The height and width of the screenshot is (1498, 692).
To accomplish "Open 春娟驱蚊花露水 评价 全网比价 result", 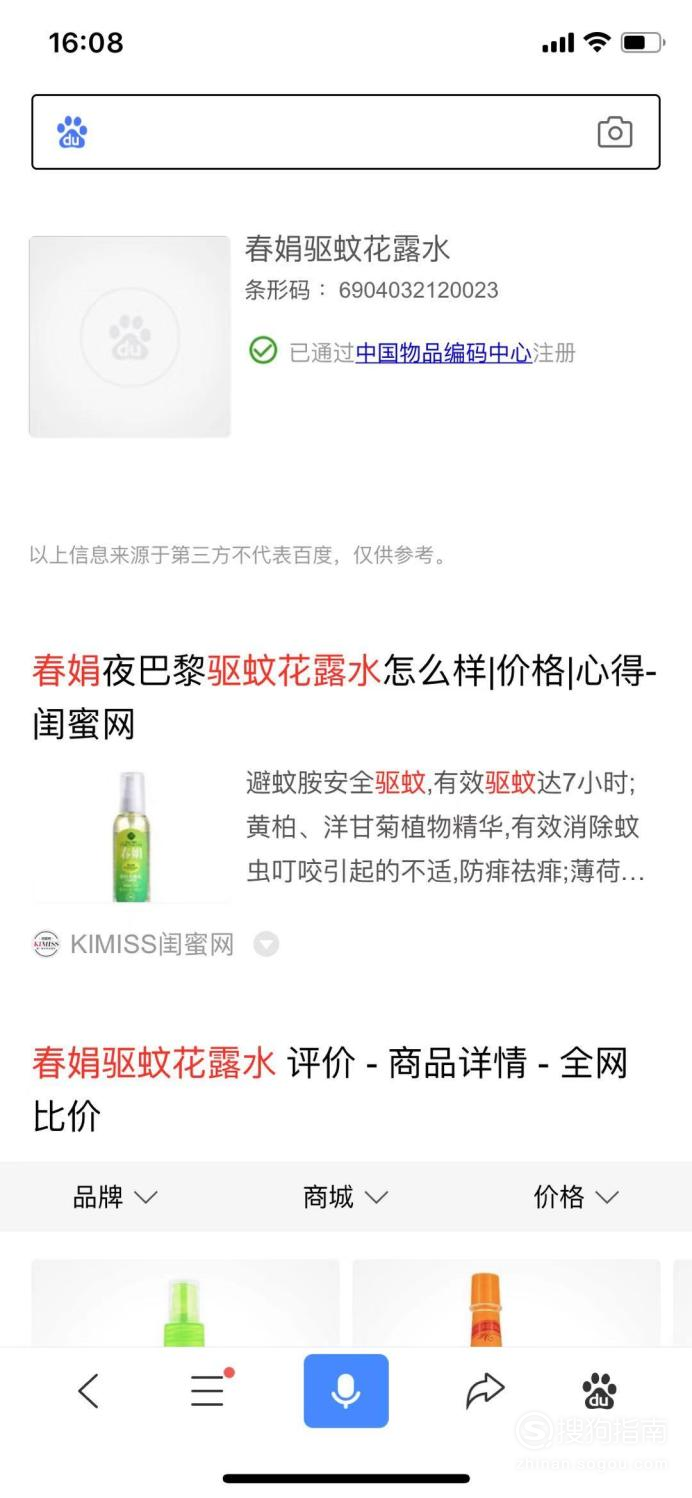I will click(330, 1090).
